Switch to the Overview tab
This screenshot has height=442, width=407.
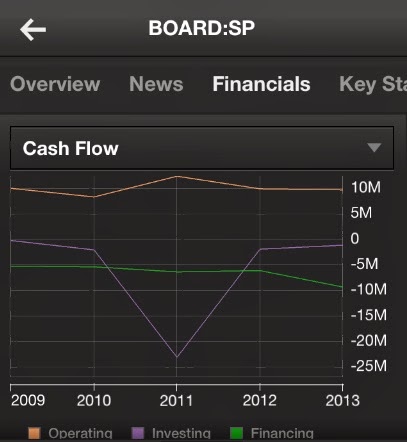(55, 84)
